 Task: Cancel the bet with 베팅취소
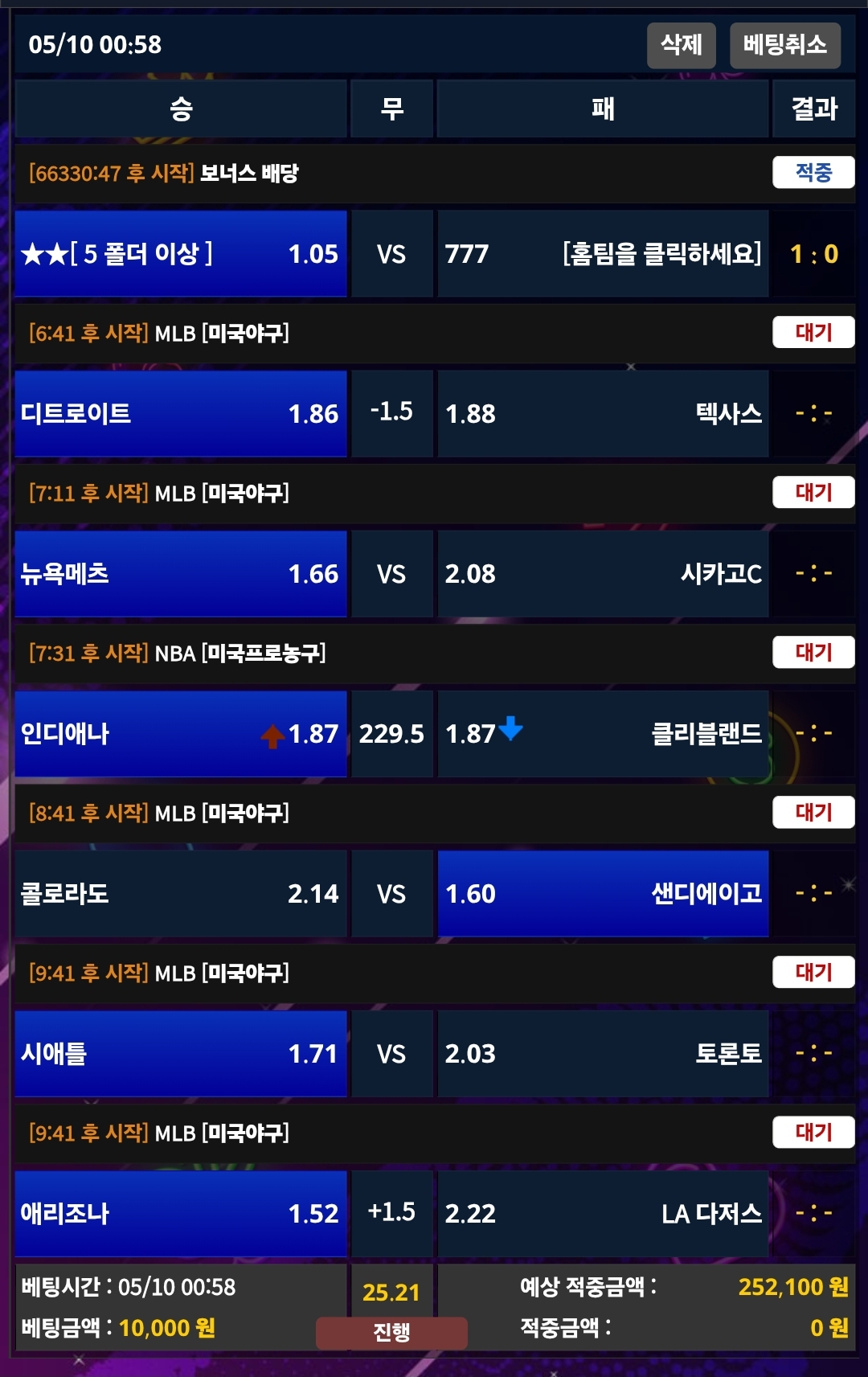[x=784, y=45]
